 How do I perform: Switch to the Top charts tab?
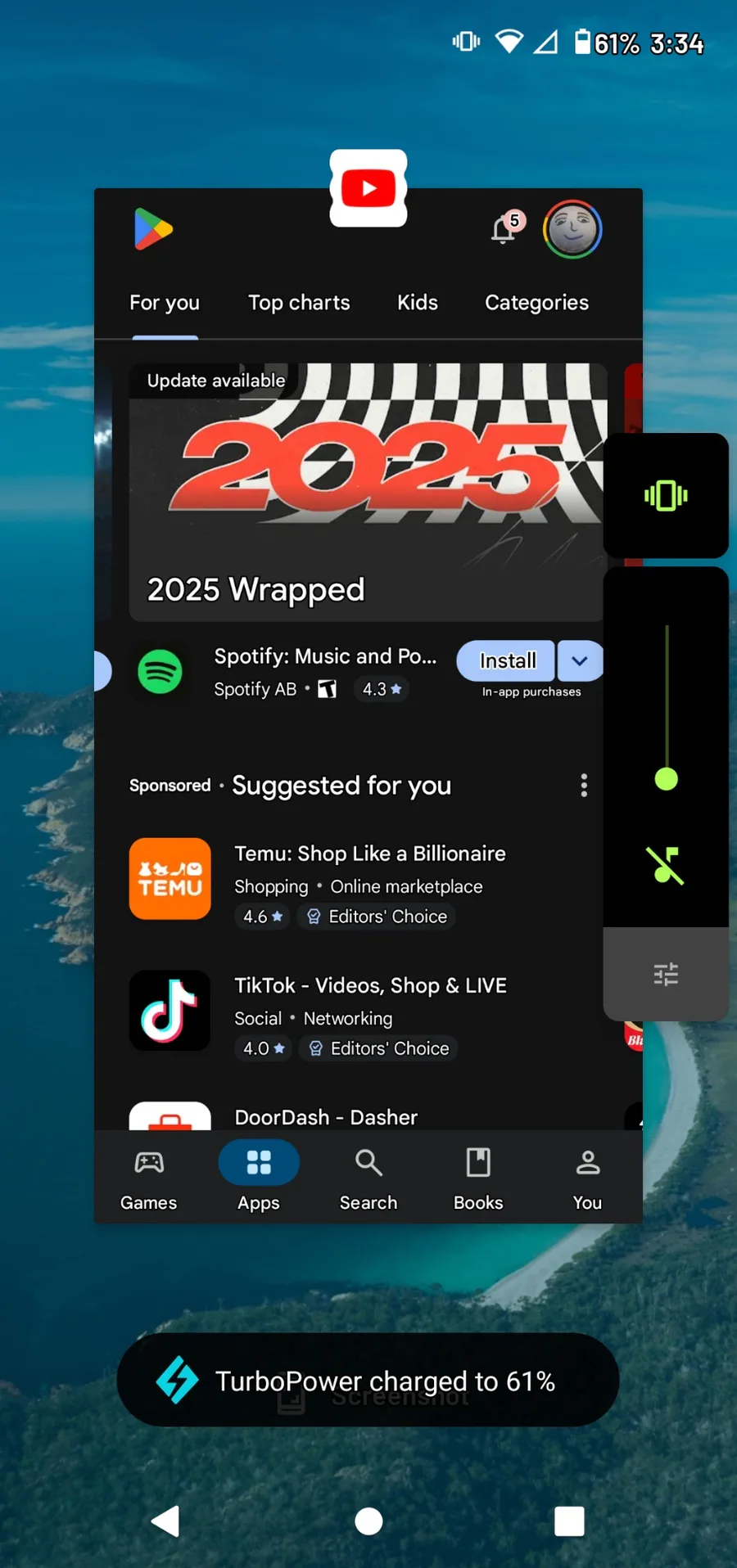pyautogui.click(x=299, y=303)
